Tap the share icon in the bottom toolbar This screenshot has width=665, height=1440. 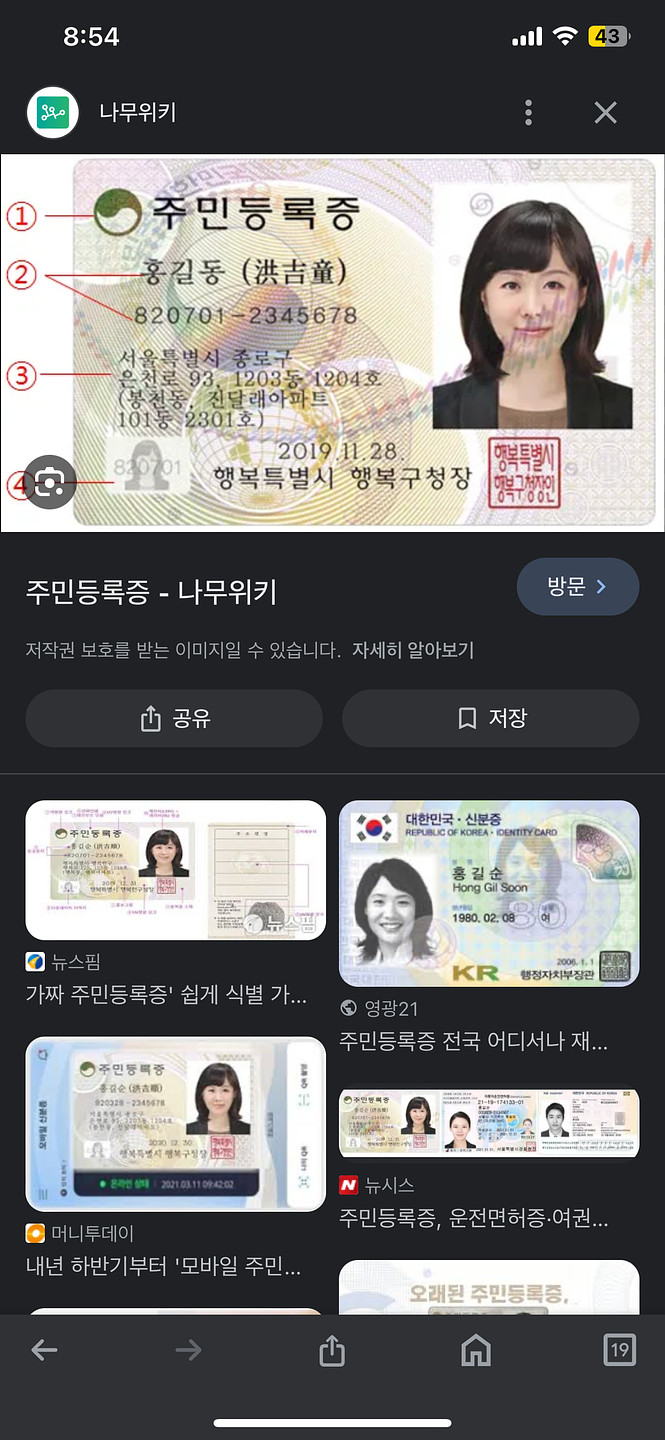[x=332, y=1351]
